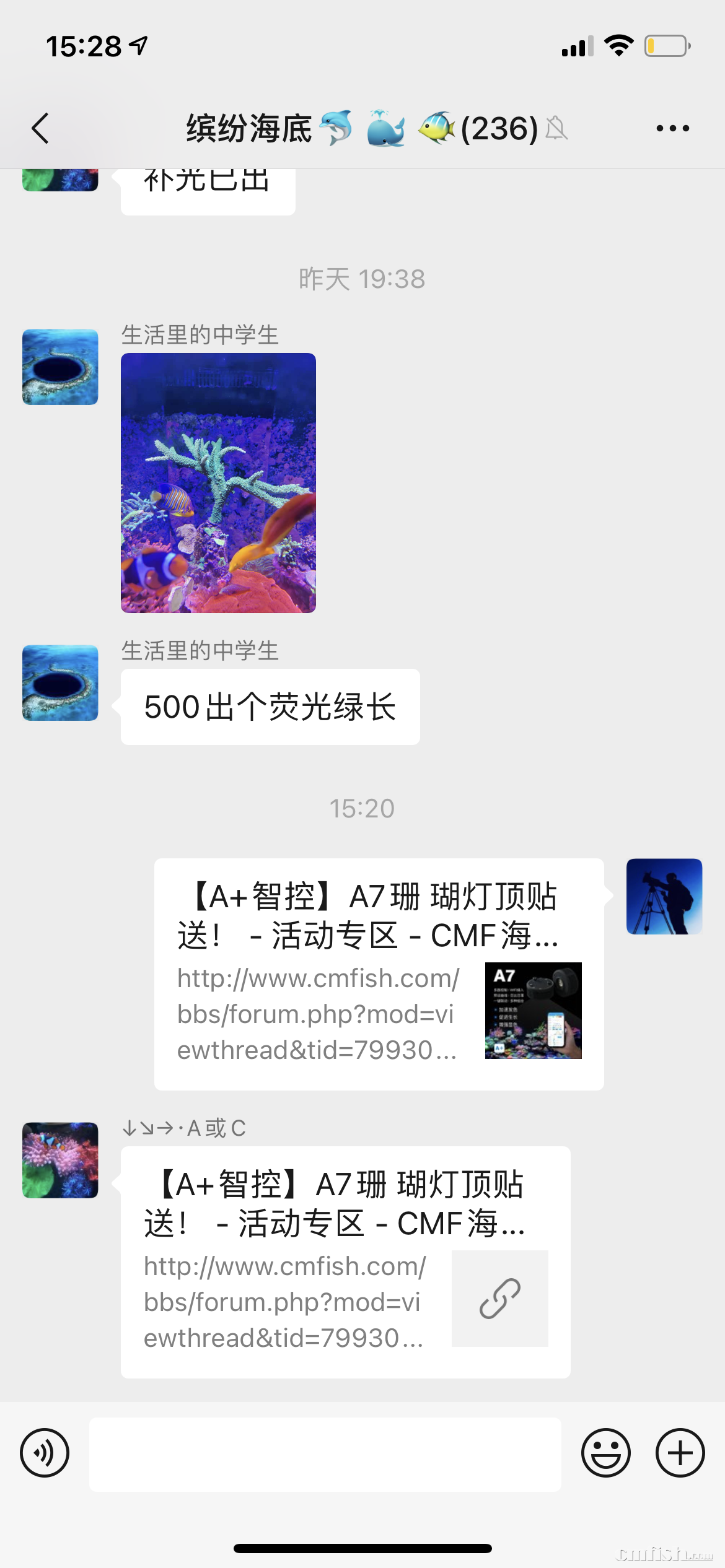Tap 生活里的中学生's avatar beside the 500出个荧光绿长 message
Viewport: 725px width, 1568px height.
[60, 682]
